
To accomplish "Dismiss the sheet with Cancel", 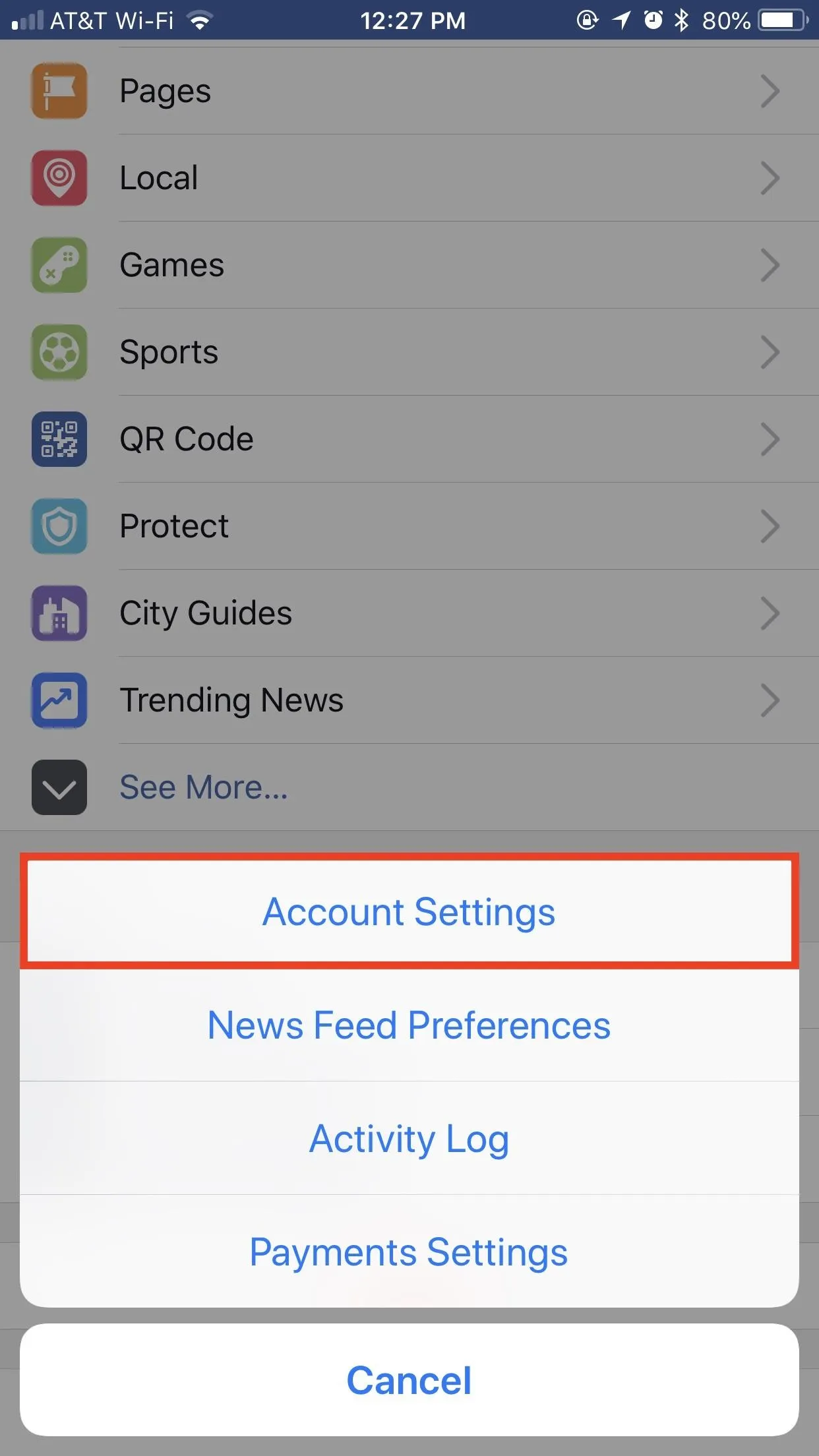I will click(x=409, y=1380).
